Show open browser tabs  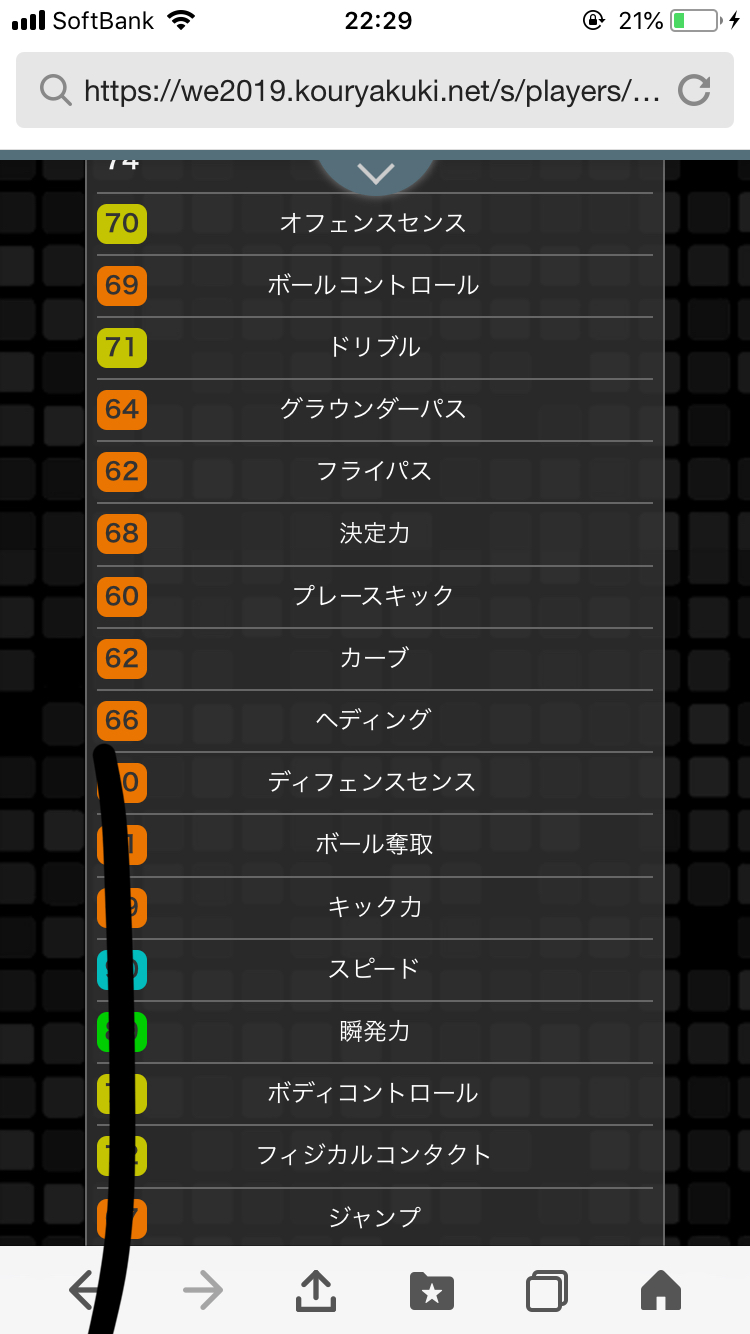[x=547, y=1291]
